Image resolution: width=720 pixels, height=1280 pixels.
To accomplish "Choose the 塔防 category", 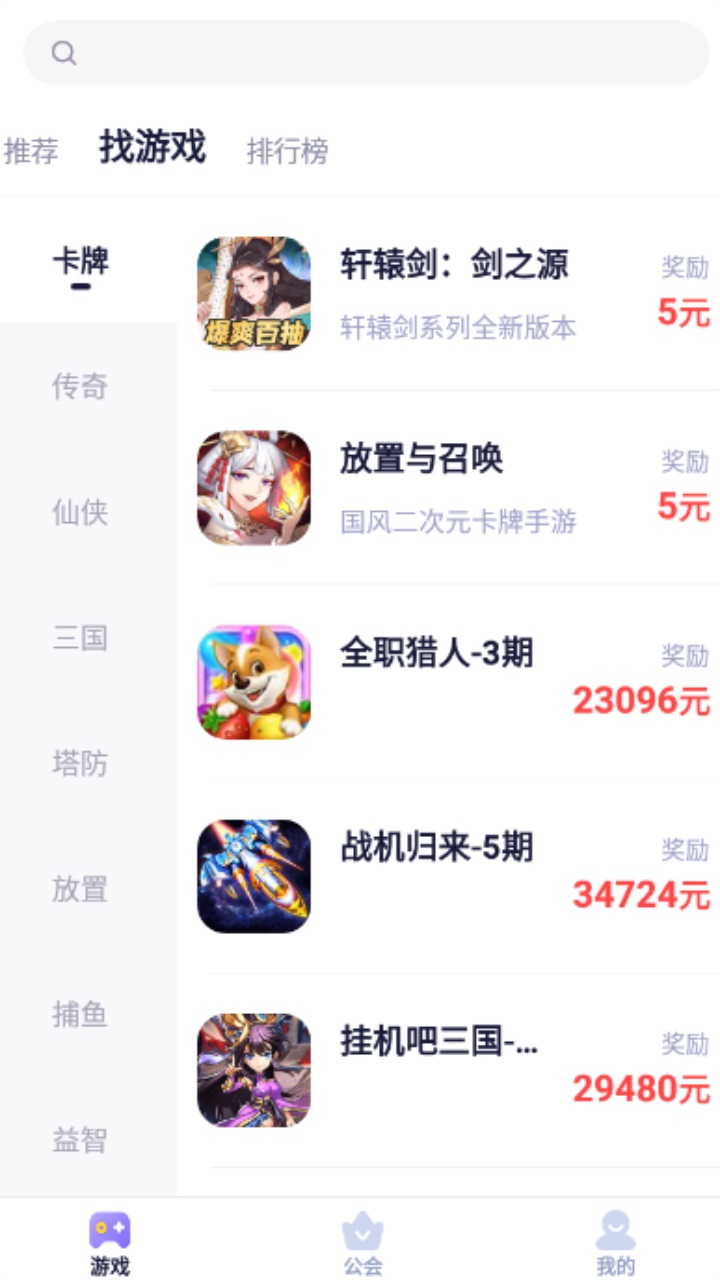I will (79, 765).
